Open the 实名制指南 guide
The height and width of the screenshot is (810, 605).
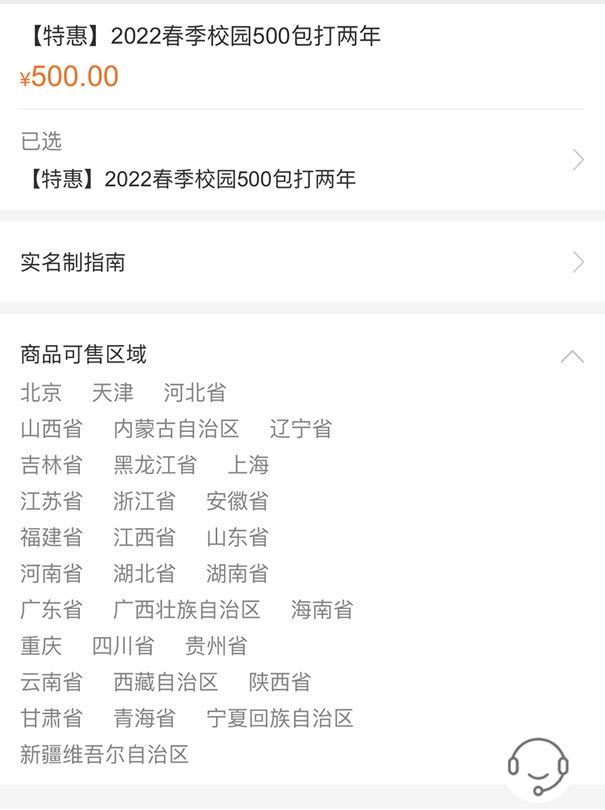pyautogui.click(x=300, y=263)
